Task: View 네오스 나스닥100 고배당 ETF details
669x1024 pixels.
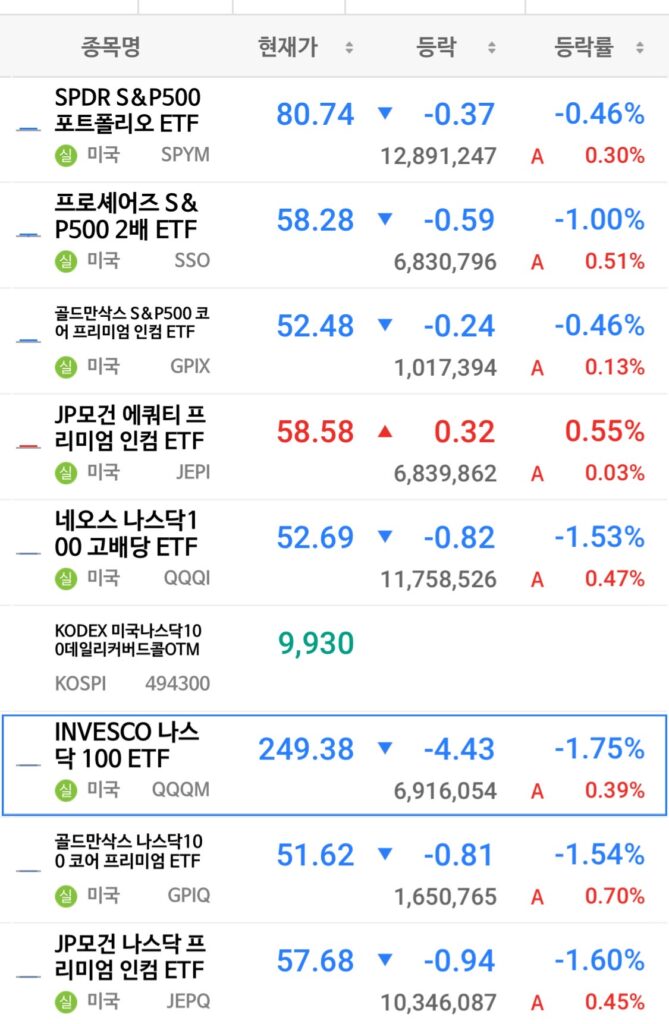Action: pyautogui.click(x=126, y=534)
